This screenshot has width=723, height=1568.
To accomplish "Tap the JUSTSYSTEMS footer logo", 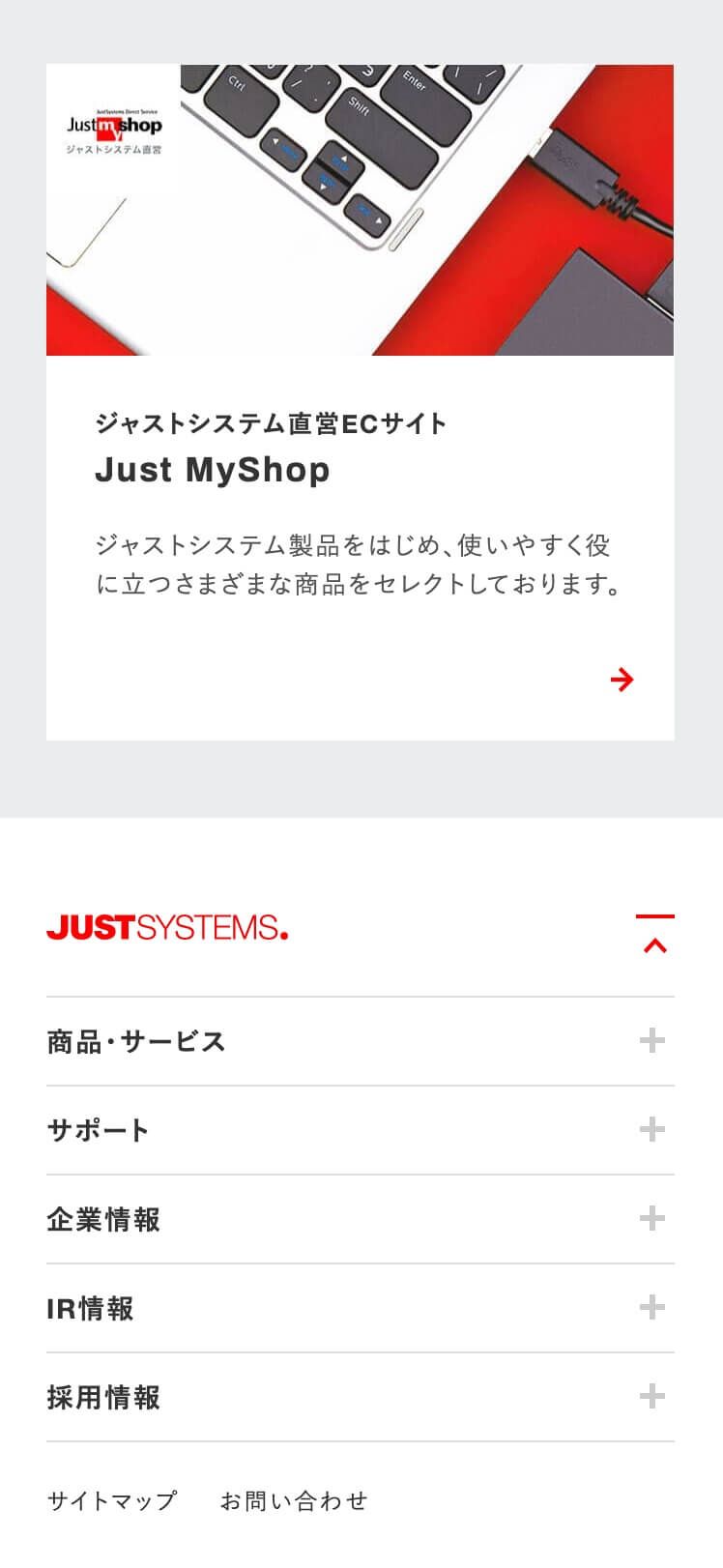I will point(167,928).
